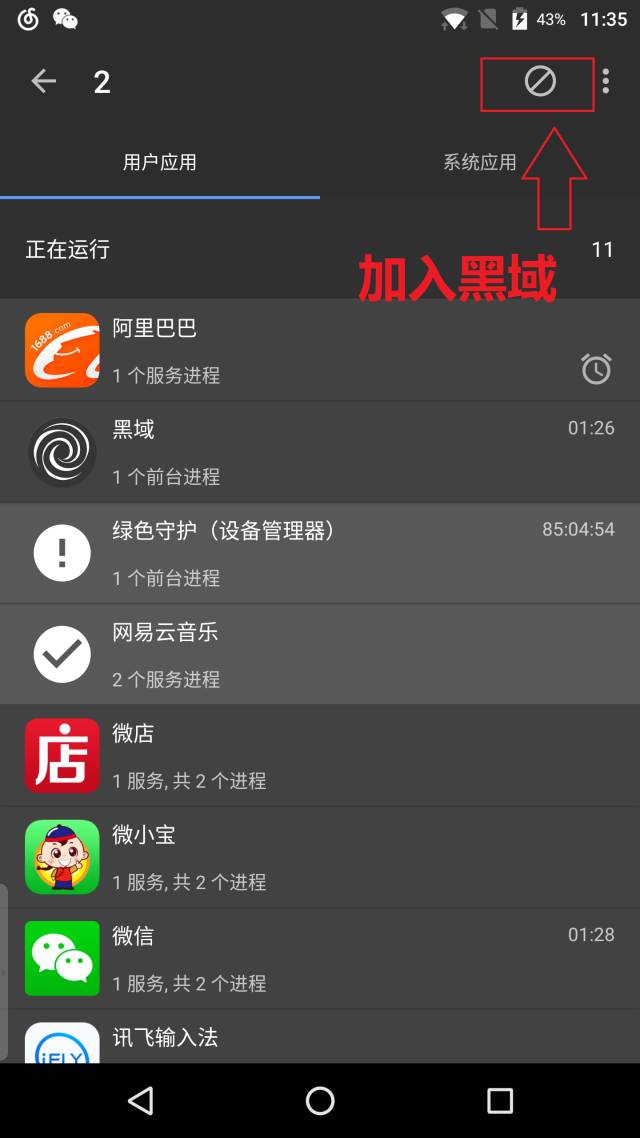Select the 微信 app row
This screenshot has height=1138, width=640.
coord(320,958)
